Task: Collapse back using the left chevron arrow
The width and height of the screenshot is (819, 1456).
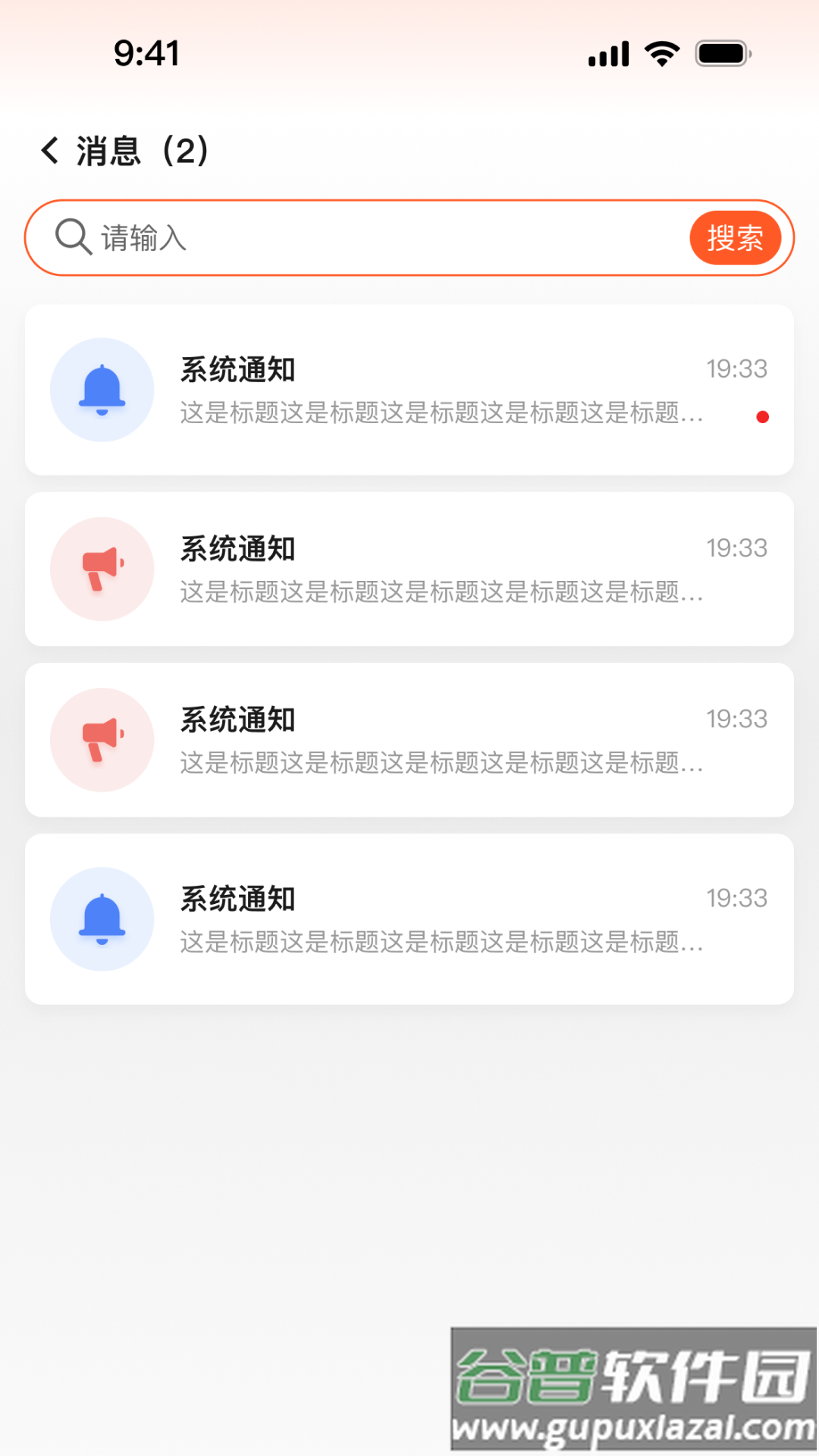Action: (x=50, y=151)
